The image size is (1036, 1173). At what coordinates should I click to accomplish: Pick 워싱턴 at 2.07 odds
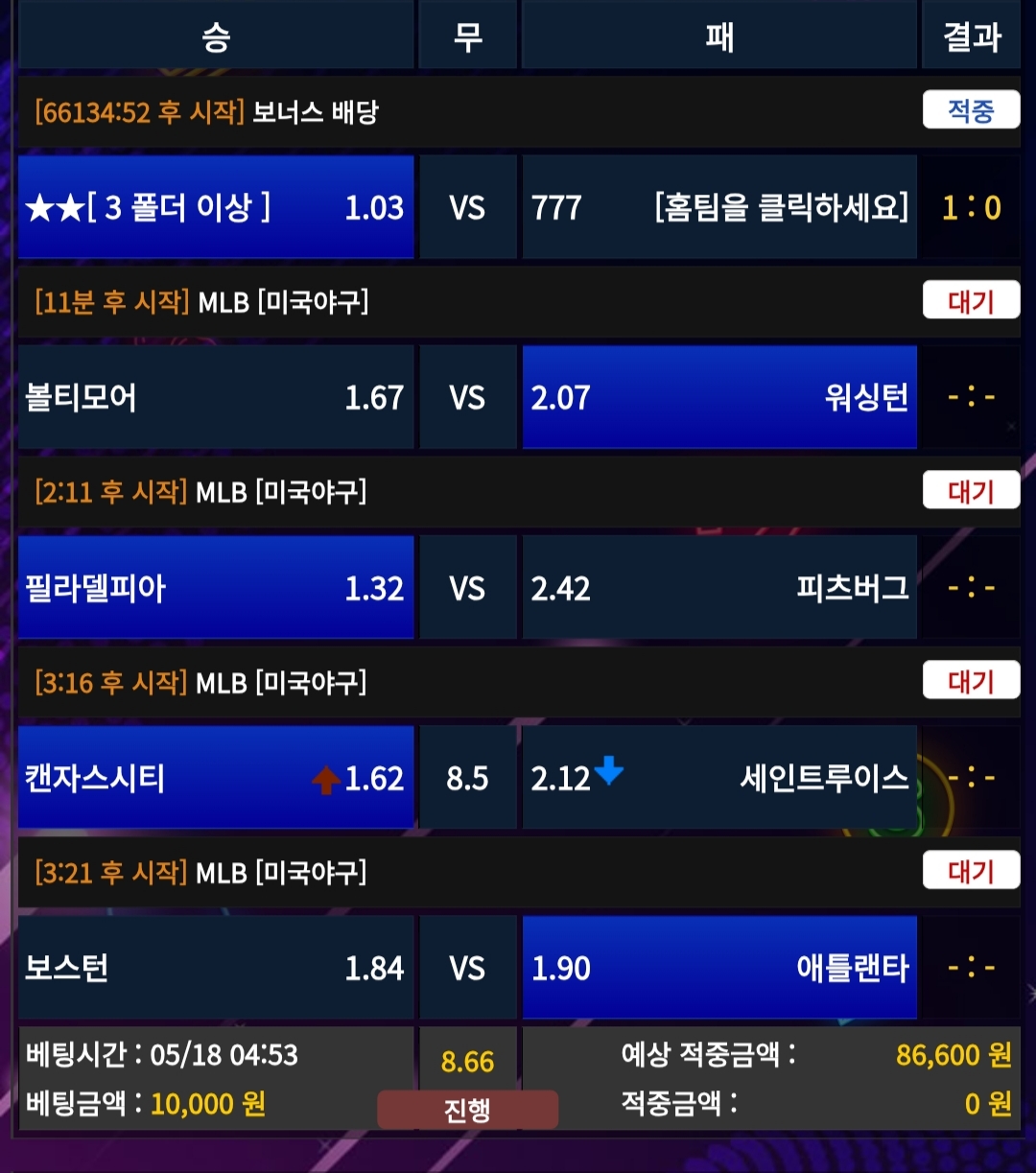click(x=719, y=397)
